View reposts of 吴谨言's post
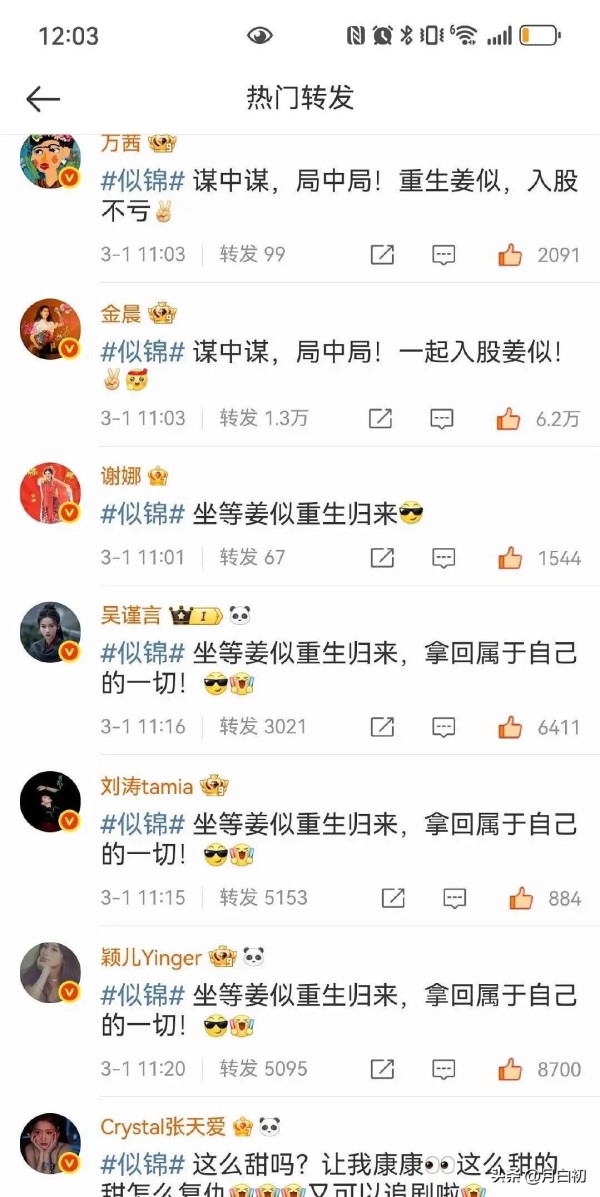 pos(263,726)
